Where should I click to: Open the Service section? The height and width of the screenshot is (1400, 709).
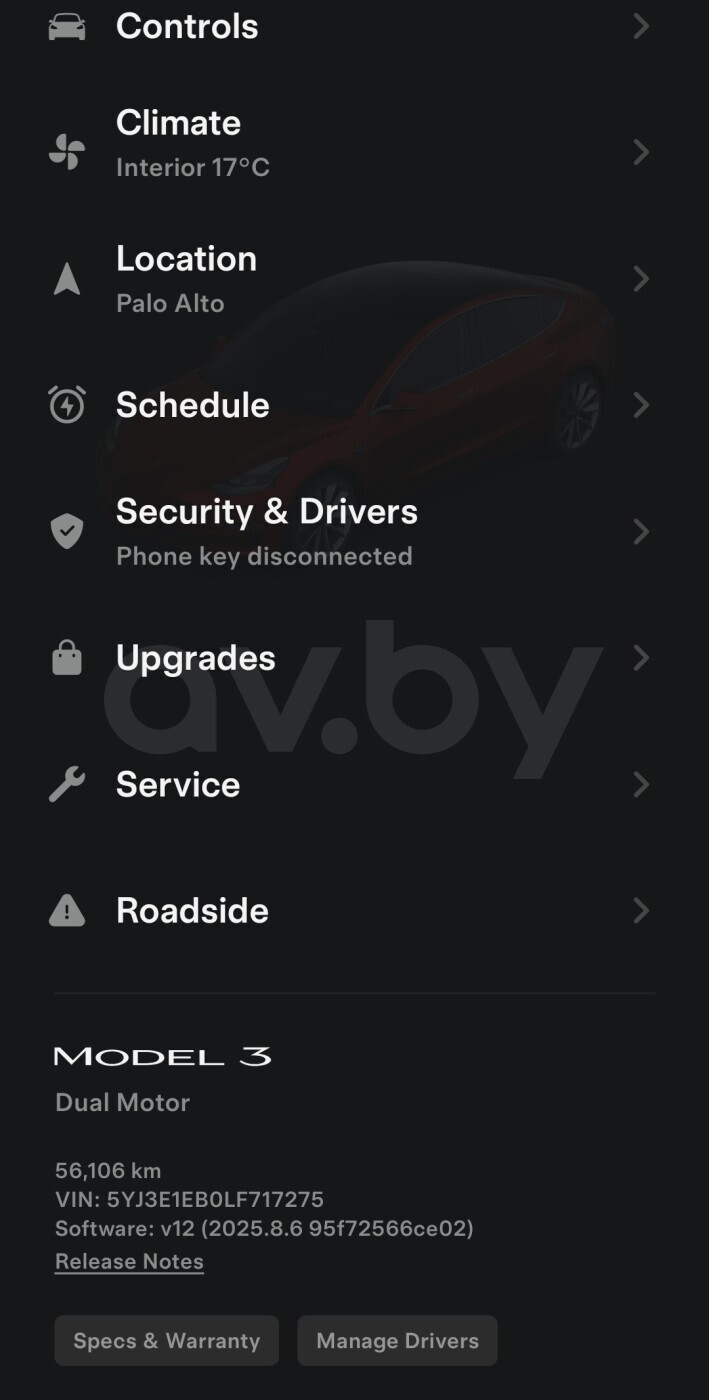(354, 785)
